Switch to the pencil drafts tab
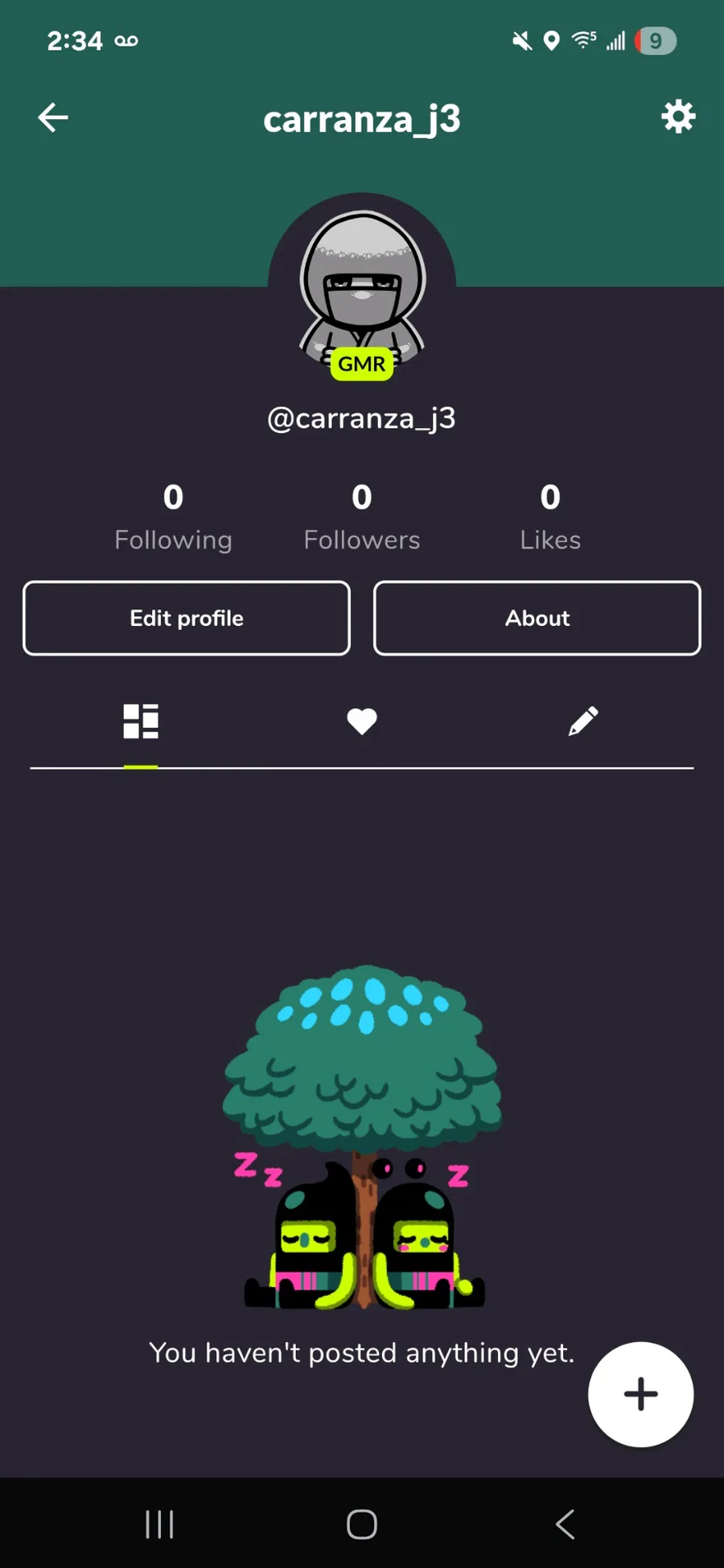The image size is (724, 1568). pyautogui.click(x=583, y=722)
